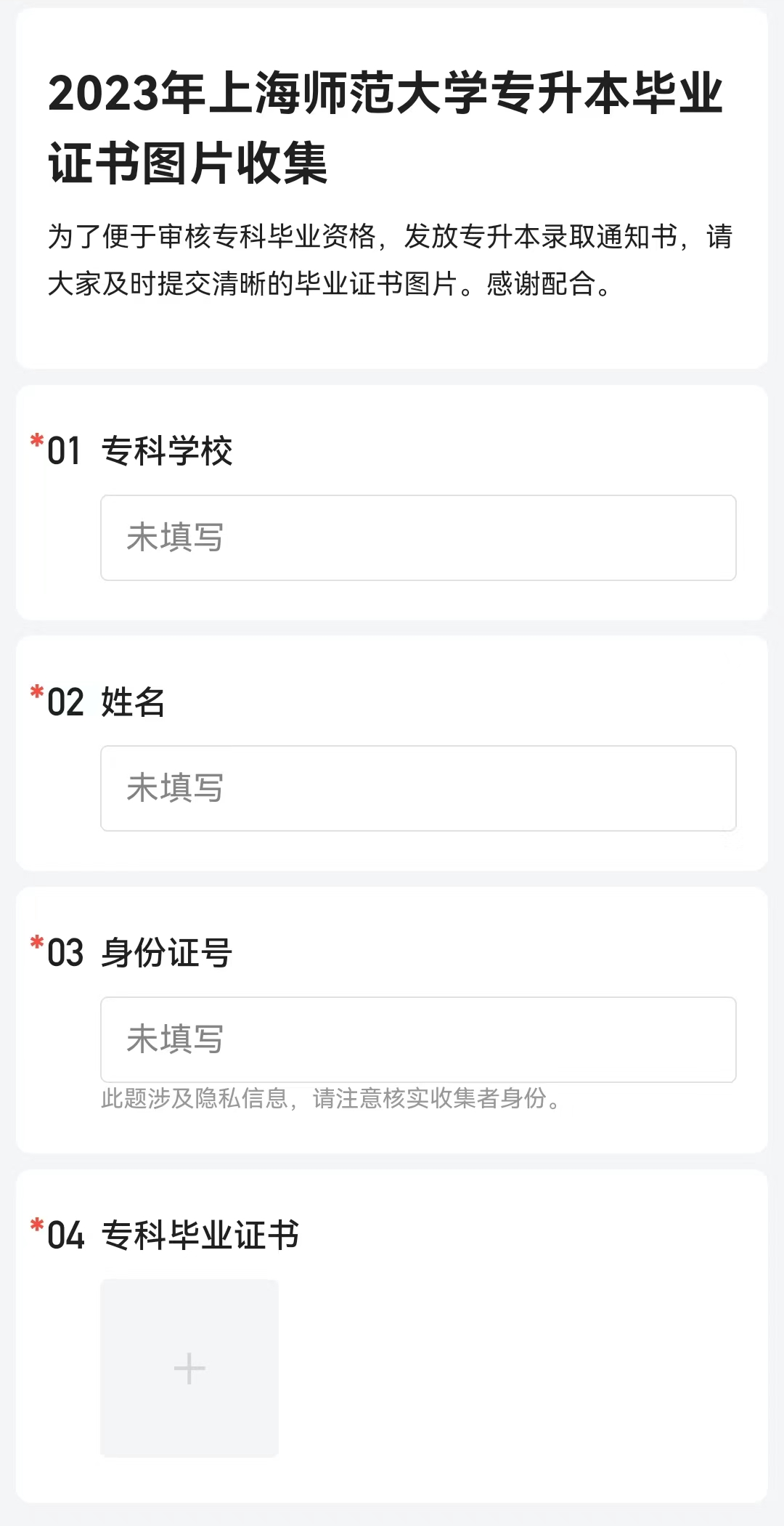Click the 未填写 placeholder in the school field
Viewport: 784px width, 1526px height.
174,537
